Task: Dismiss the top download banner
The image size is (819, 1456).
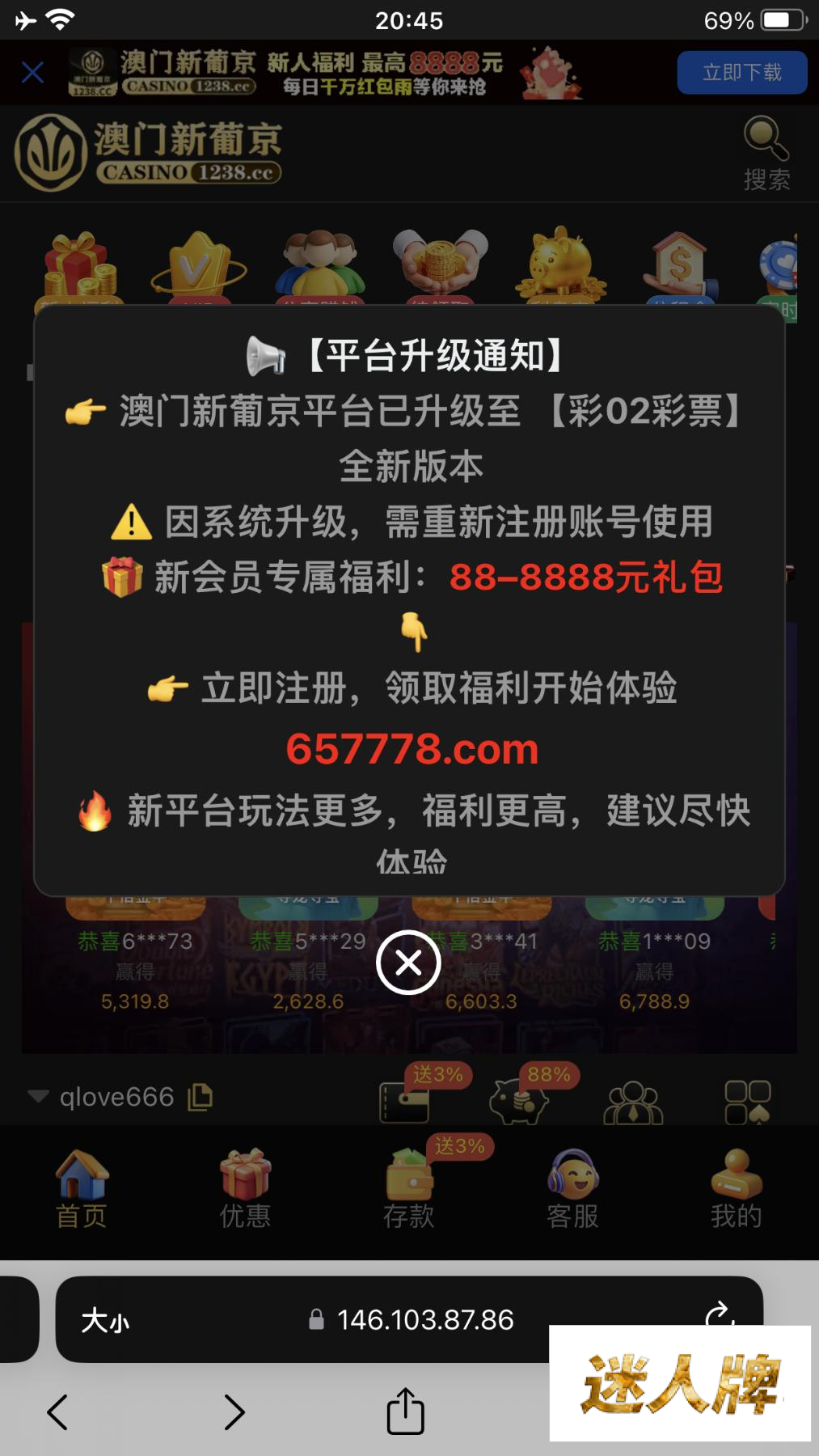Action: (x=32, y=73)
